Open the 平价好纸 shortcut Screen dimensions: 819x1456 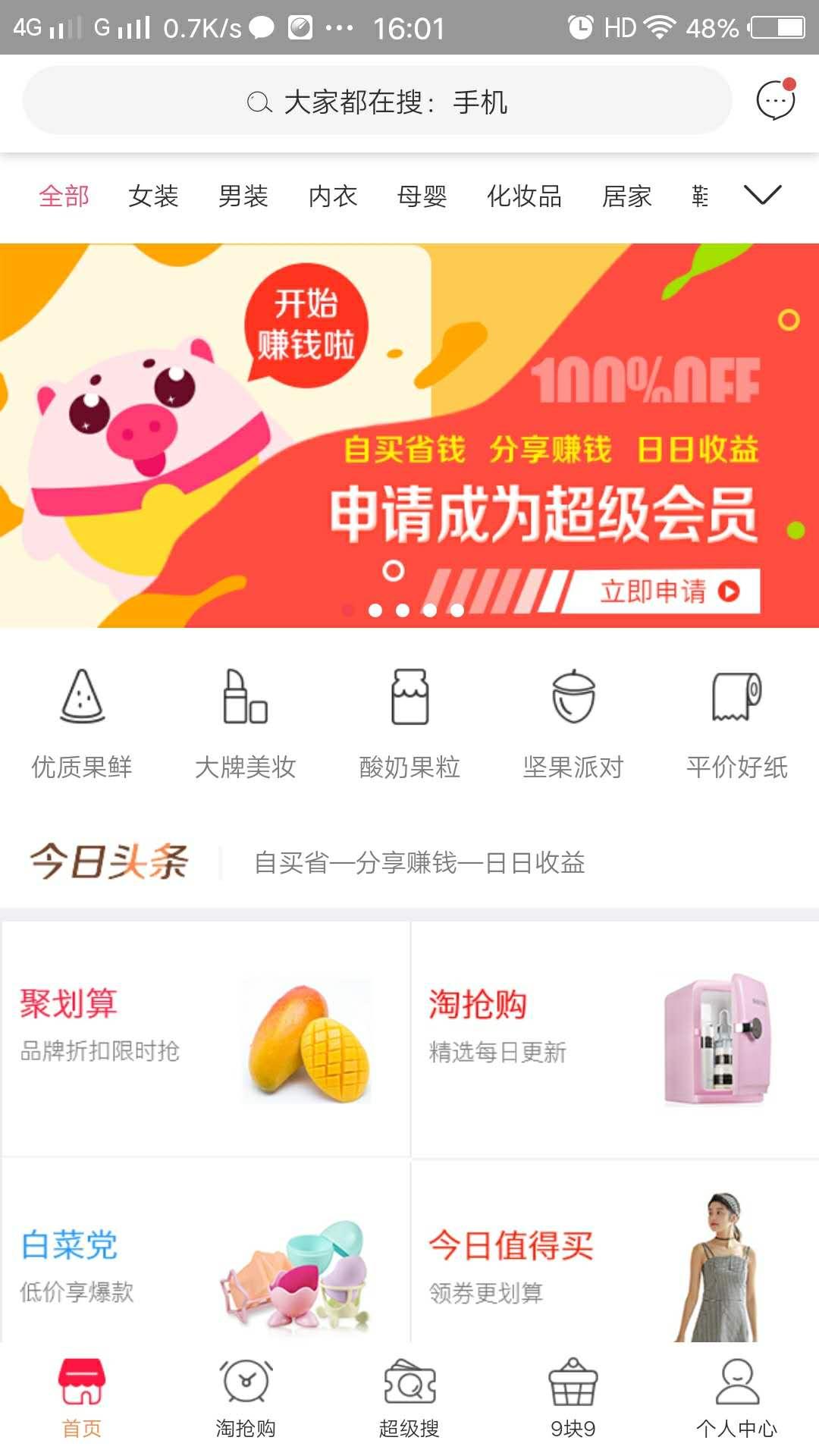737,724
